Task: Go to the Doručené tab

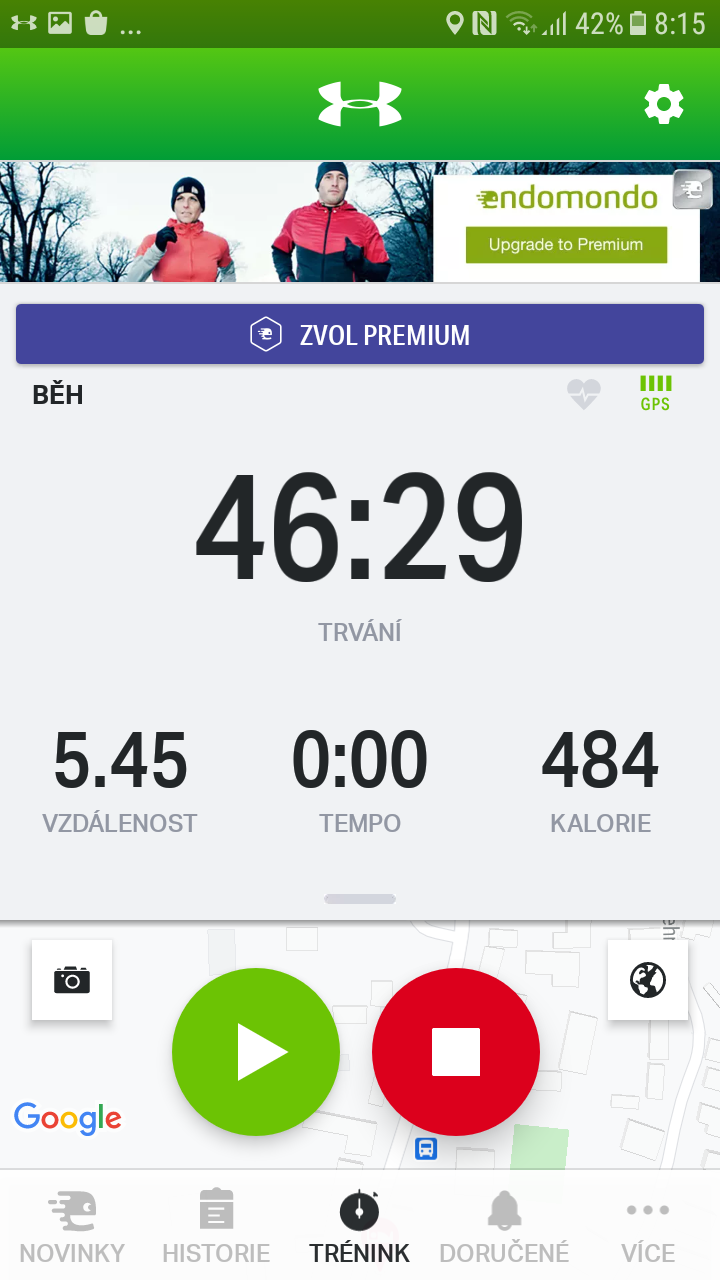Action: point(504,1226)
